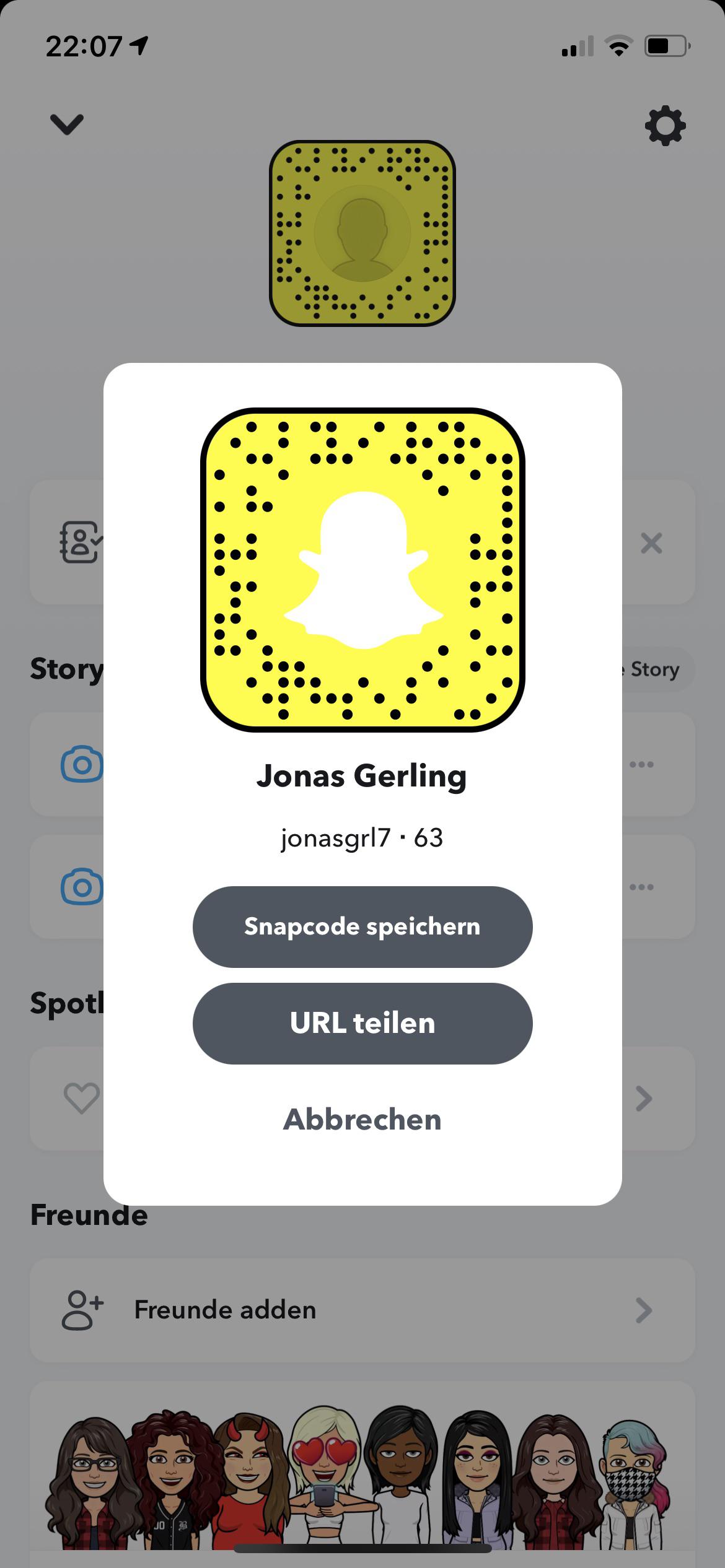
Task: Collapse the profile with the down chevron
Action: [x=67, y=124]
